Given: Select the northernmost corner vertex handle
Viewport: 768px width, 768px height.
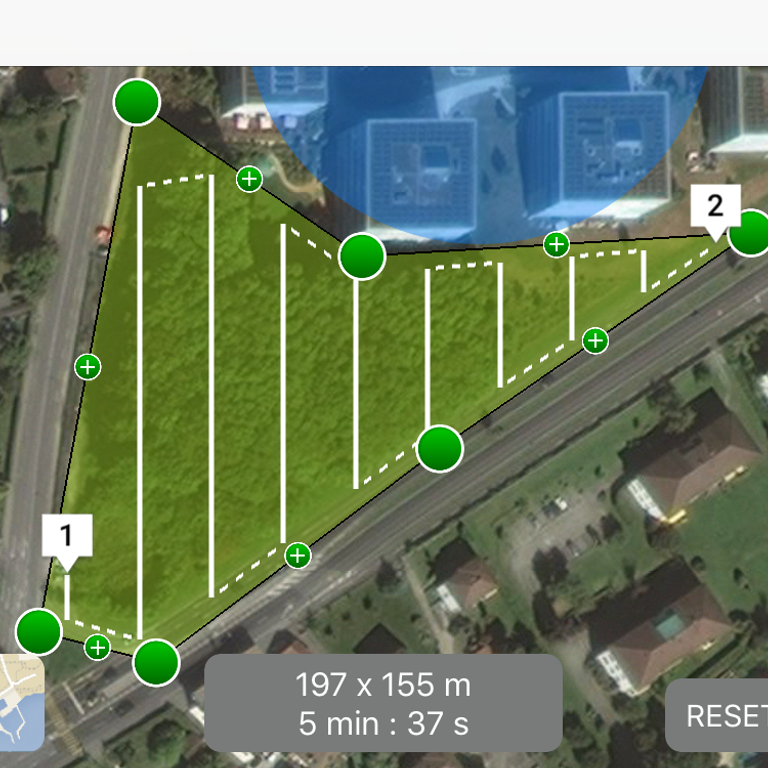Looking at the screenshot, I should [137, 101].
